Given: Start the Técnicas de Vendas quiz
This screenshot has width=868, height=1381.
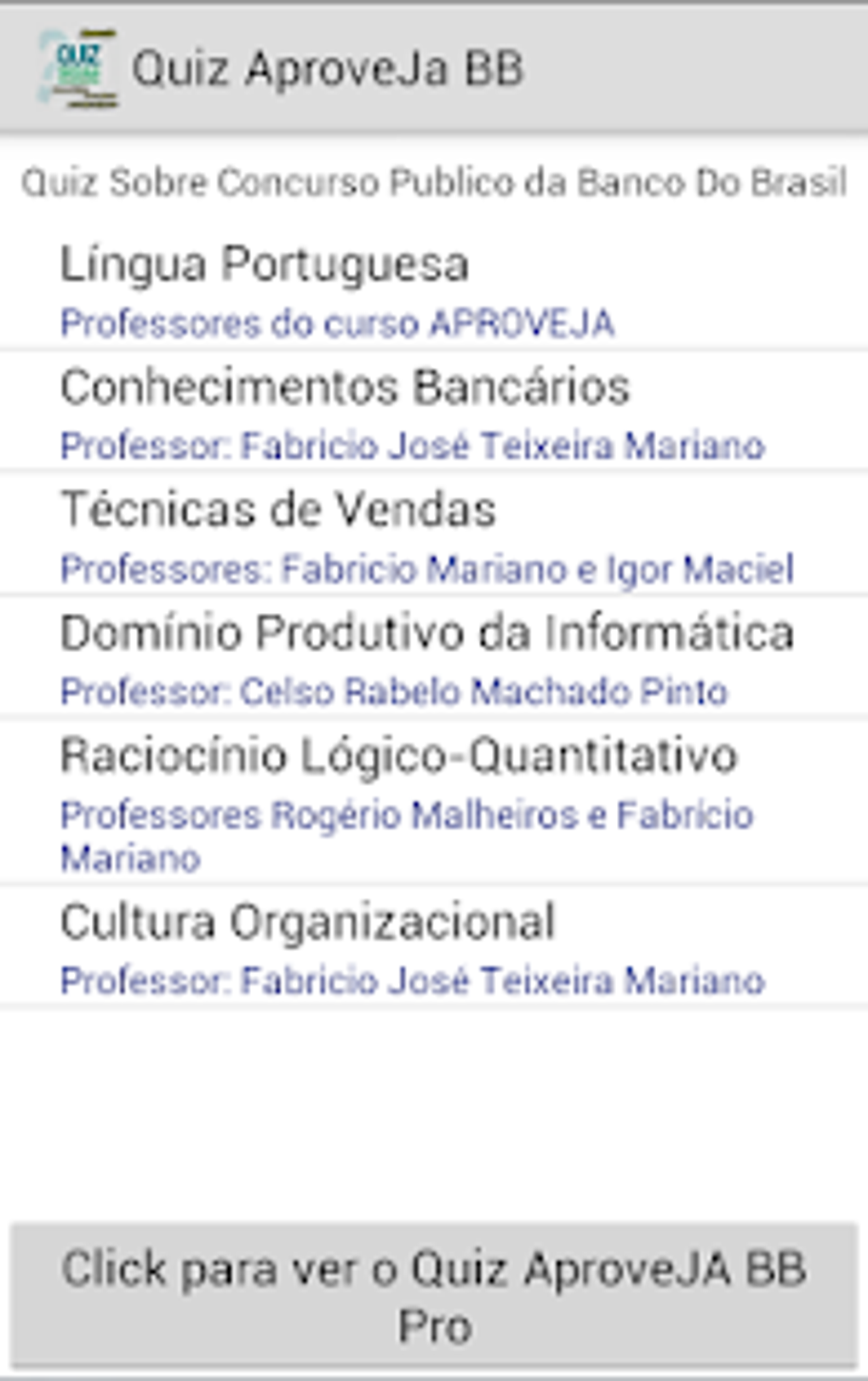Looking at the screenshot, I should coord(434,536).
